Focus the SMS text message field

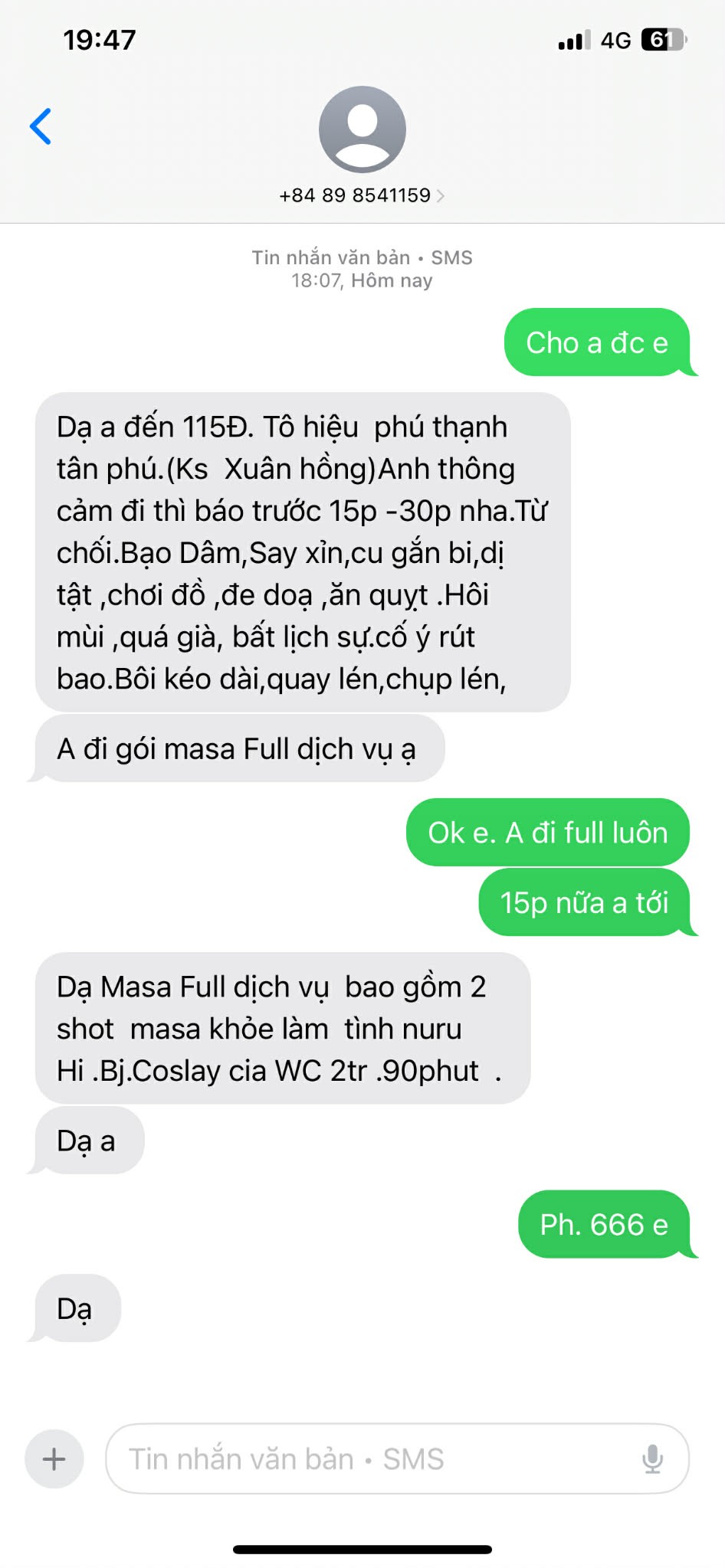tap(368, 1458)
